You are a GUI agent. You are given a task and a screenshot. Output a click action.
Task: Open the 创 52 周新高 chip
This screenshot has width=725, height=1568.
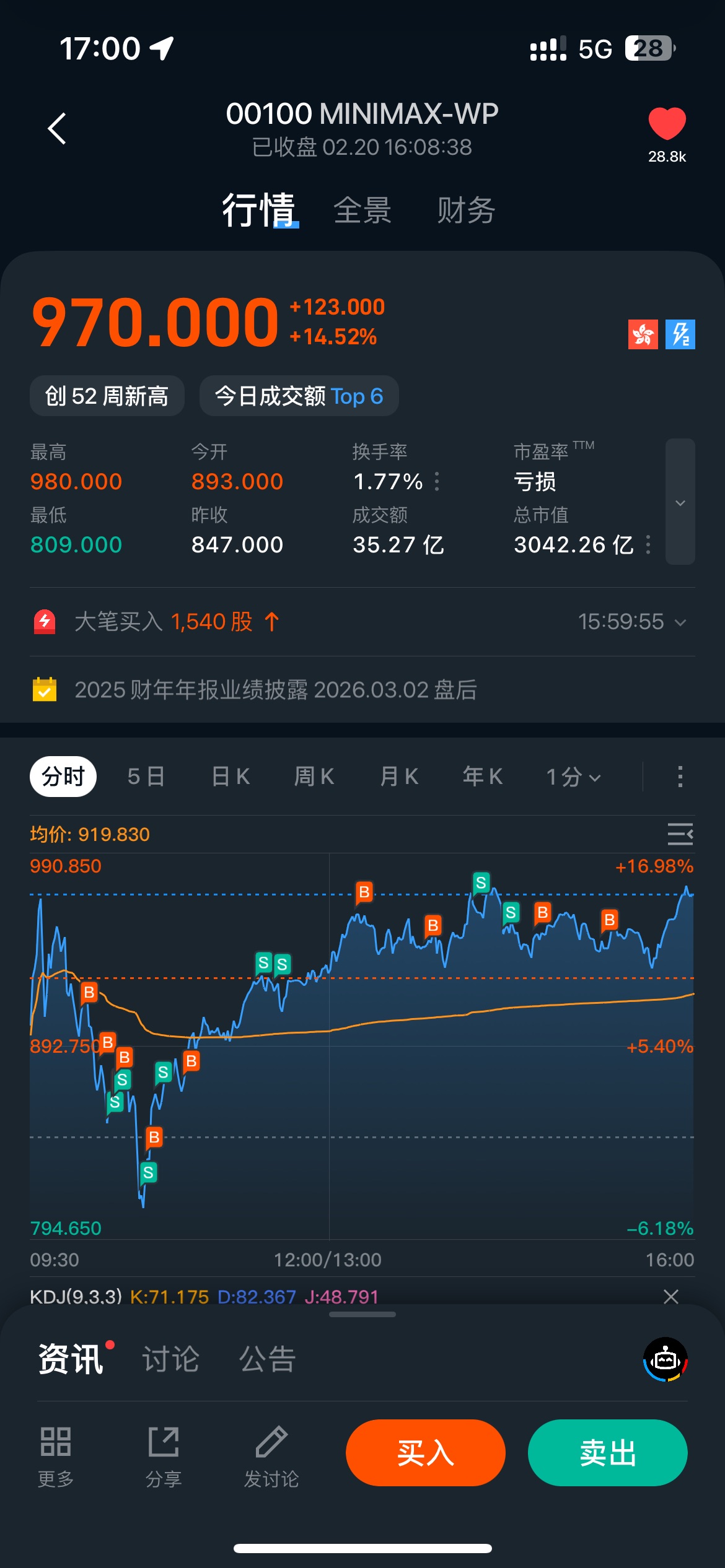point(107,396)
